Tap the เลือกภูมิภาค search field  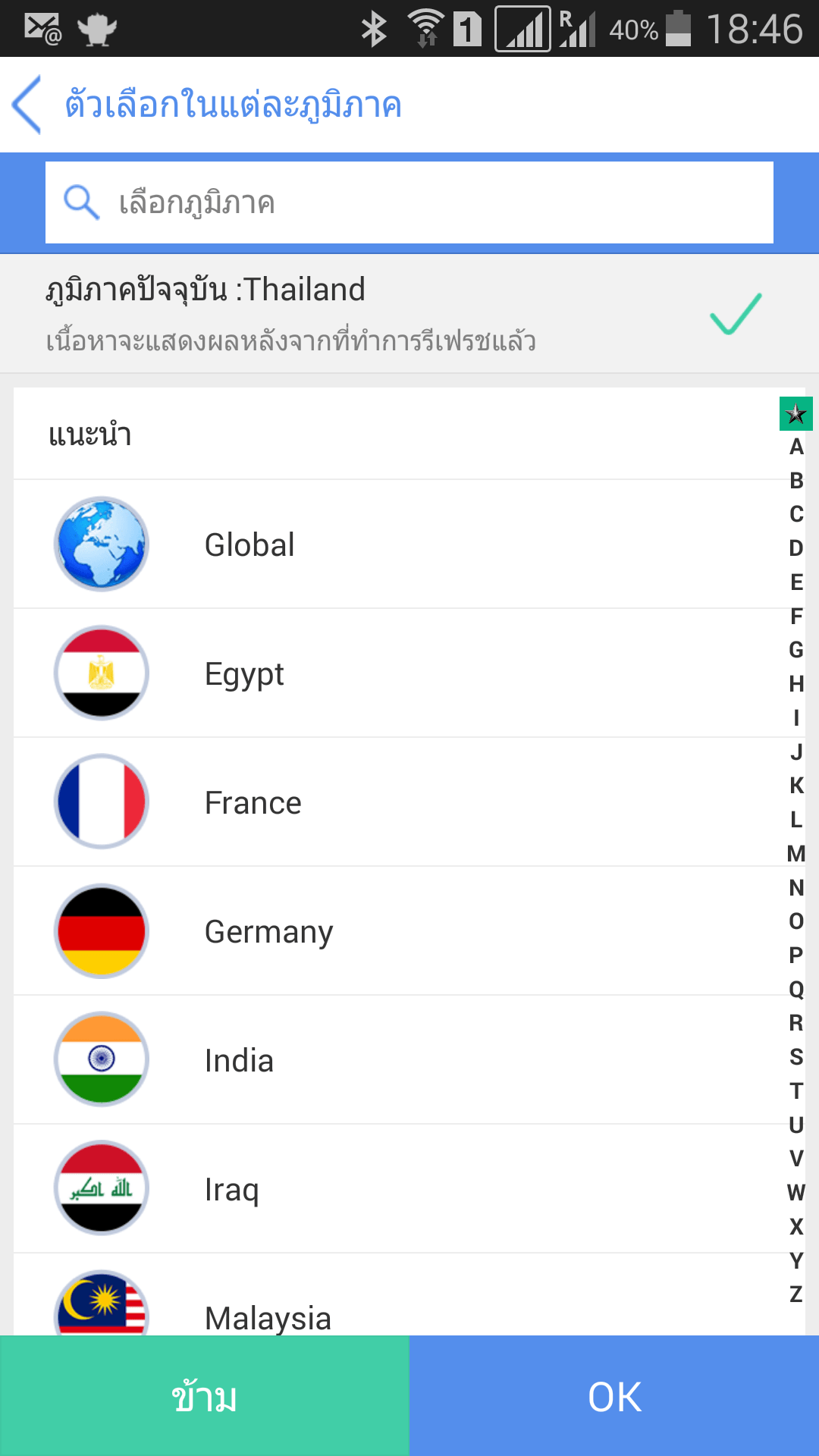click(x=409, y=202)
